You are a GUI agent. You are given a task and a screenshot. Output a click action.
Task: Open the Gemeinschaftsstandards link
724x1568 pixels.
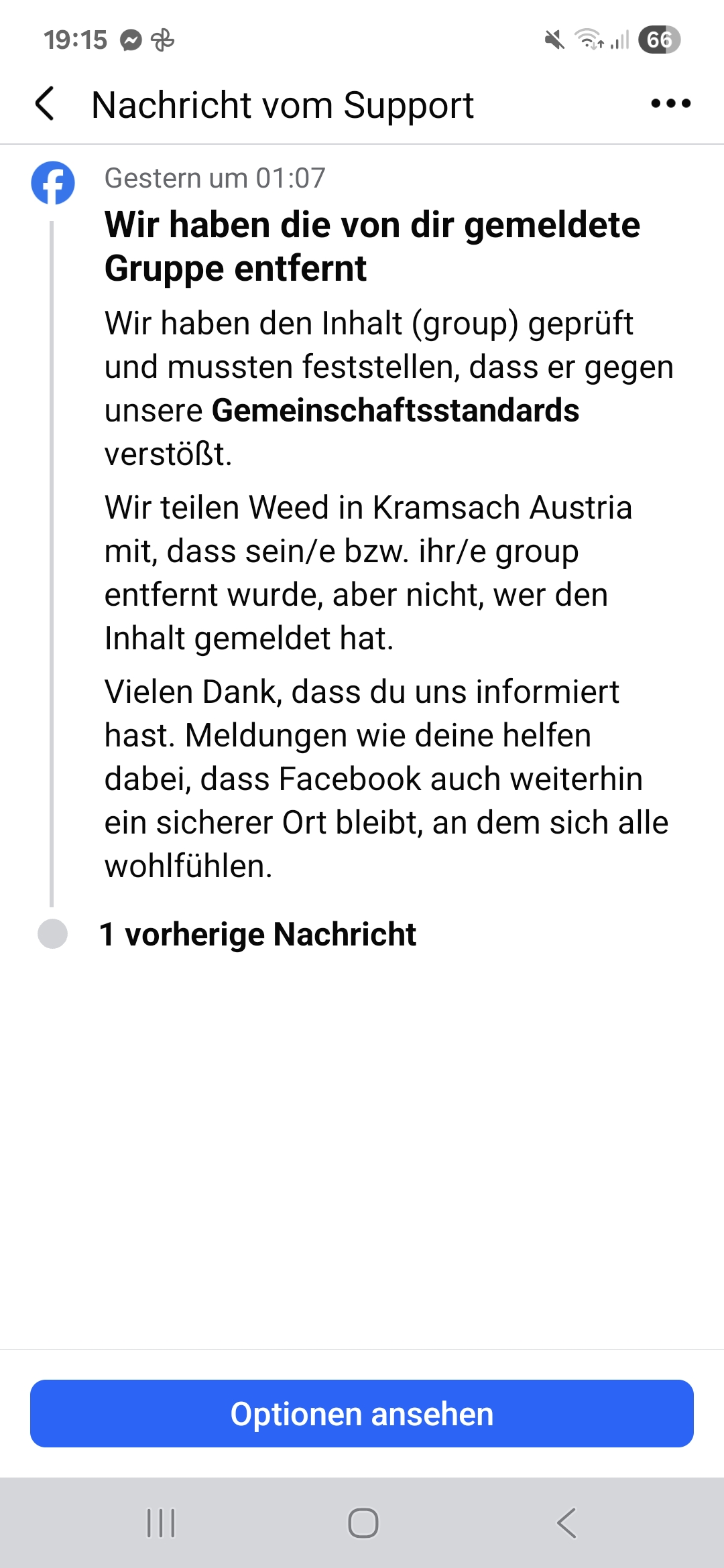point(395,411)
